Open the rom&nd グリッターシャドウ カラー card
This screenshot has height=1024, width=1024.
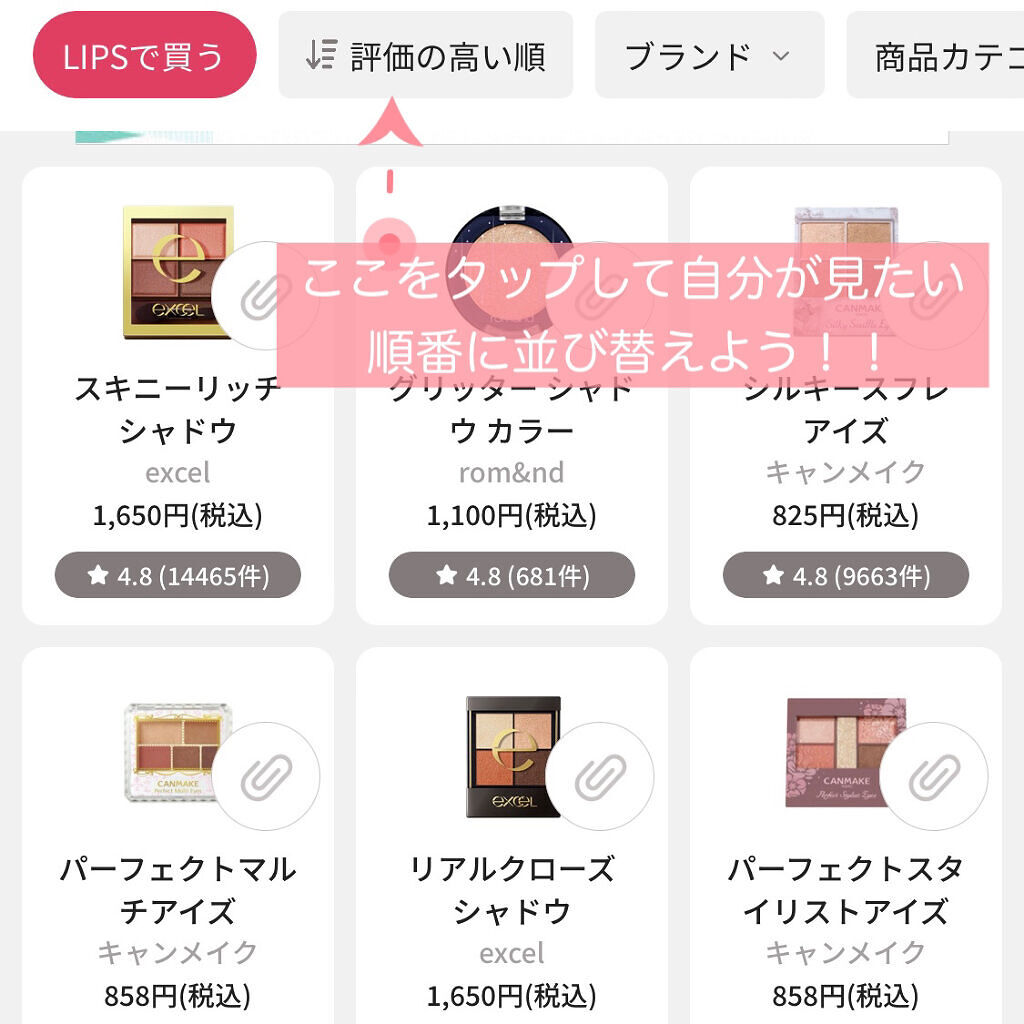point(511,396)
